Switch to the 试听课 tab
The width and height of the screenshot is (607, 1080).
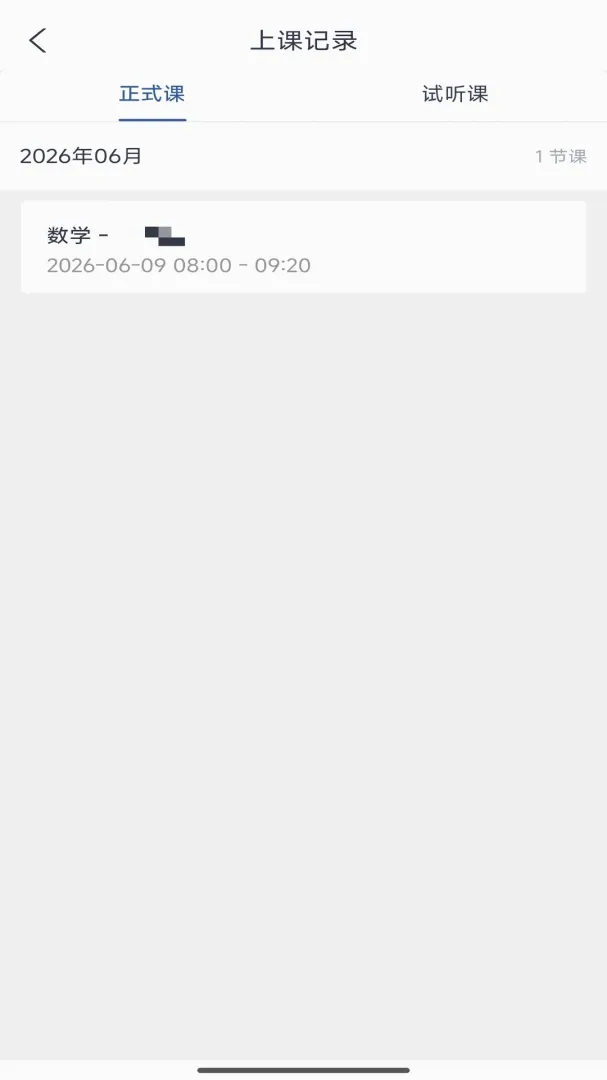coord(455,94)
